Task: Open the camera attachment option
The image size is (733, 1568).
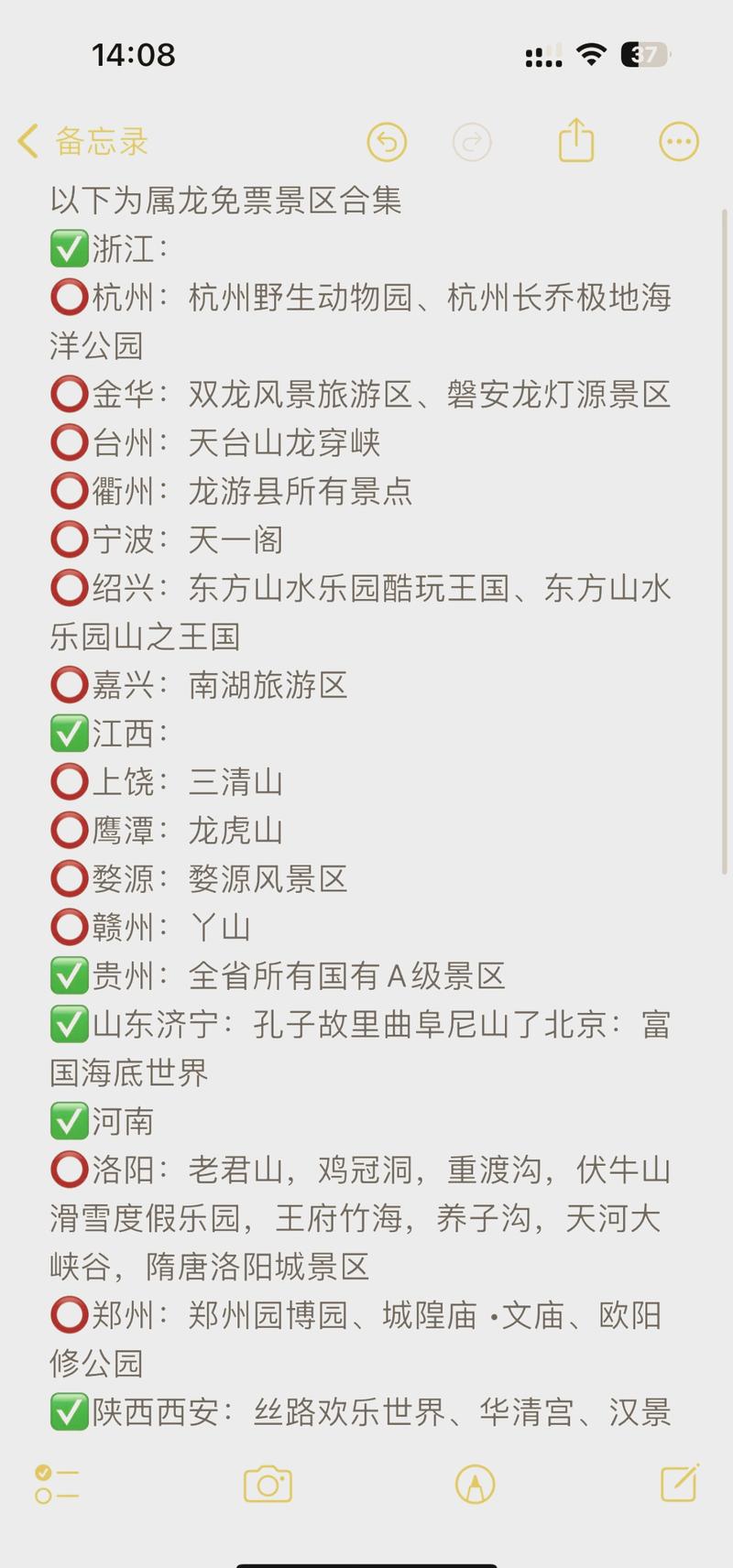Action: (x=268, y=1485)
